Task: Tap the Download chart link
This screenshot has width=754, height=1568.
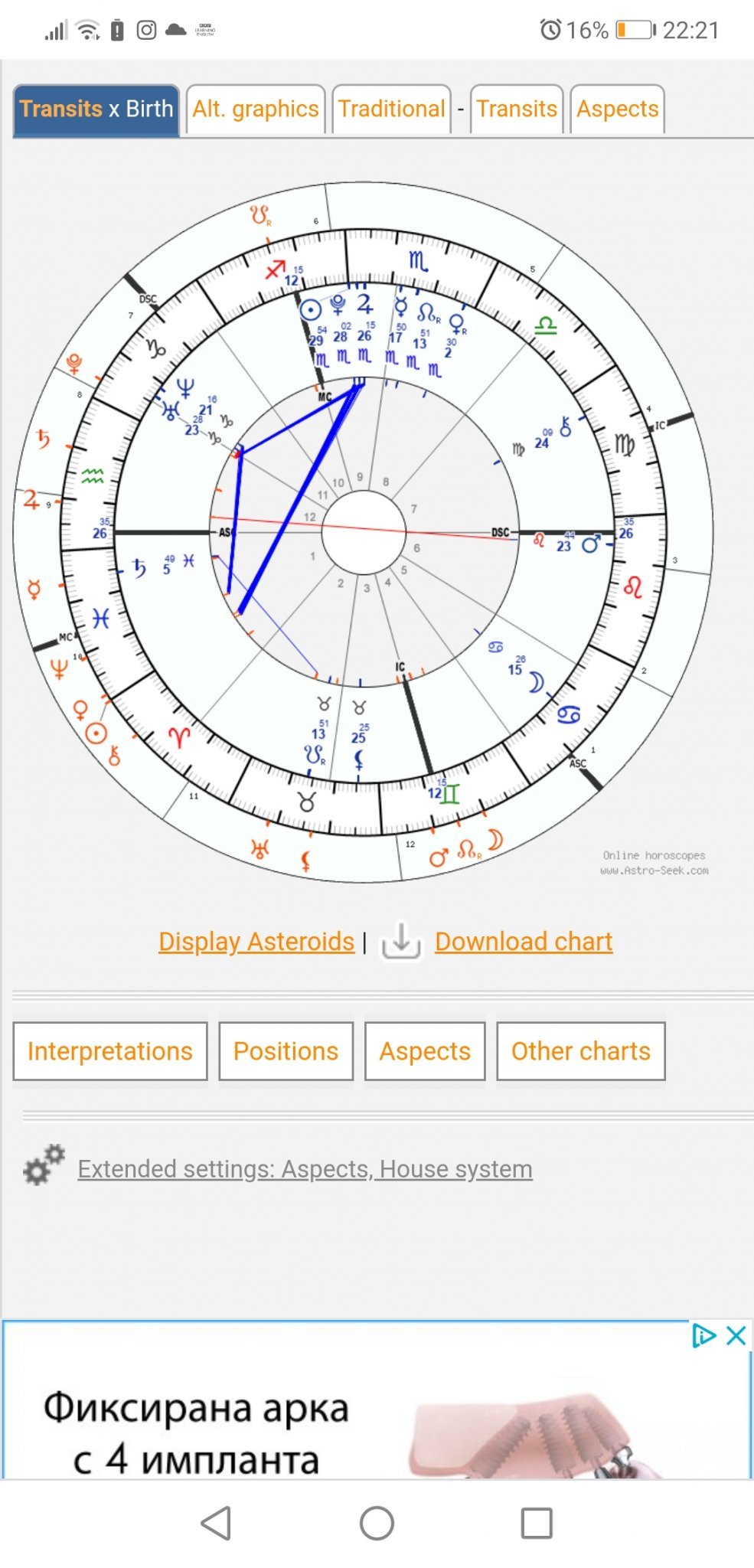Action: click(x=524, y=941)
